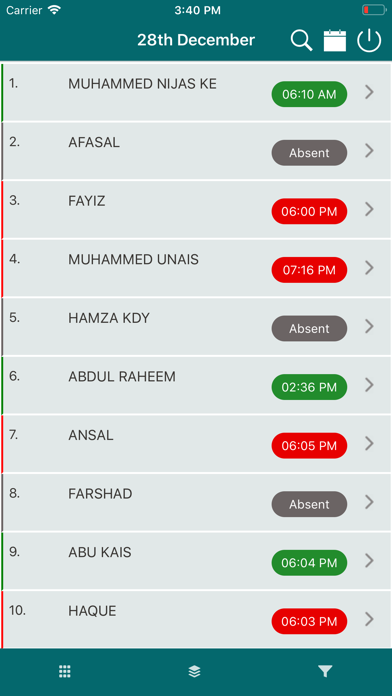The image size is (392, 696).
Task: Tap the power logout icon
Action: [369, 40]
